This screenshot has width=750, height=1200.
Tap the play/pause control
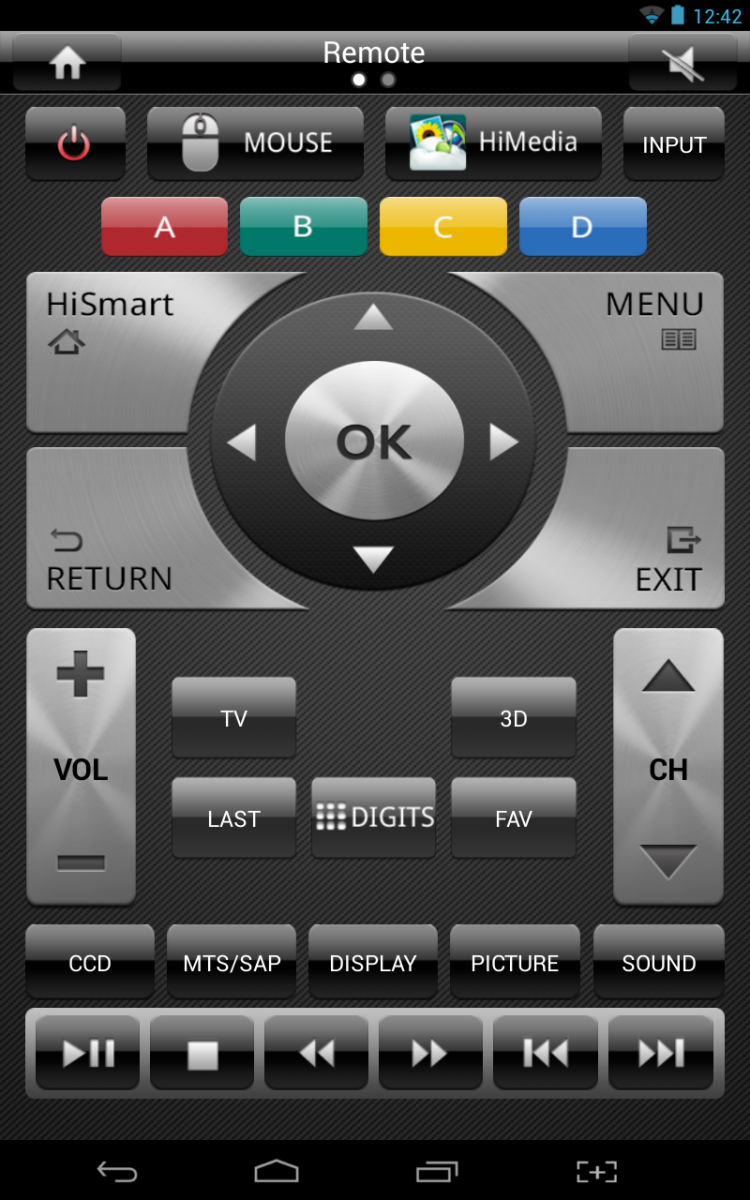pyautogui.click(x=88, y=1052)
